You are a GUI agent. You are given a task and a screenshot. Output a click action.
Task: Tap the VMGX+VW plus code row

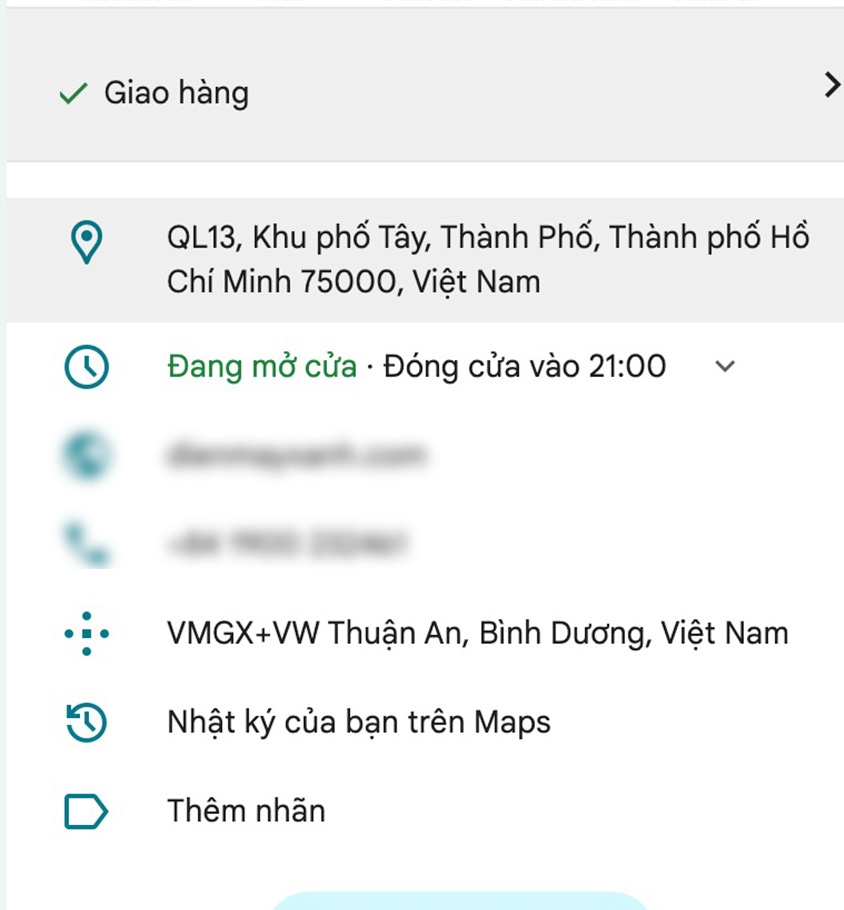click(x=477, y=633)
